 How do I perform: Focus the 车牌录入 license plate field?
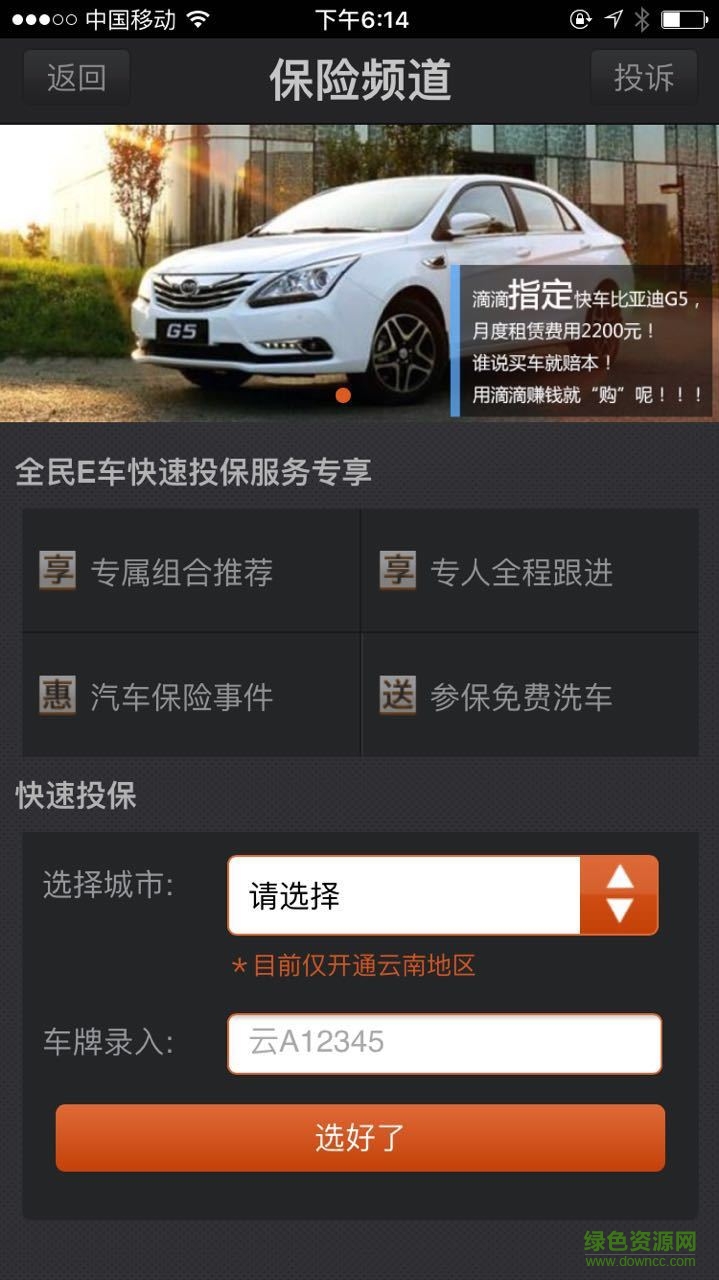click(x=444, y=1043)
